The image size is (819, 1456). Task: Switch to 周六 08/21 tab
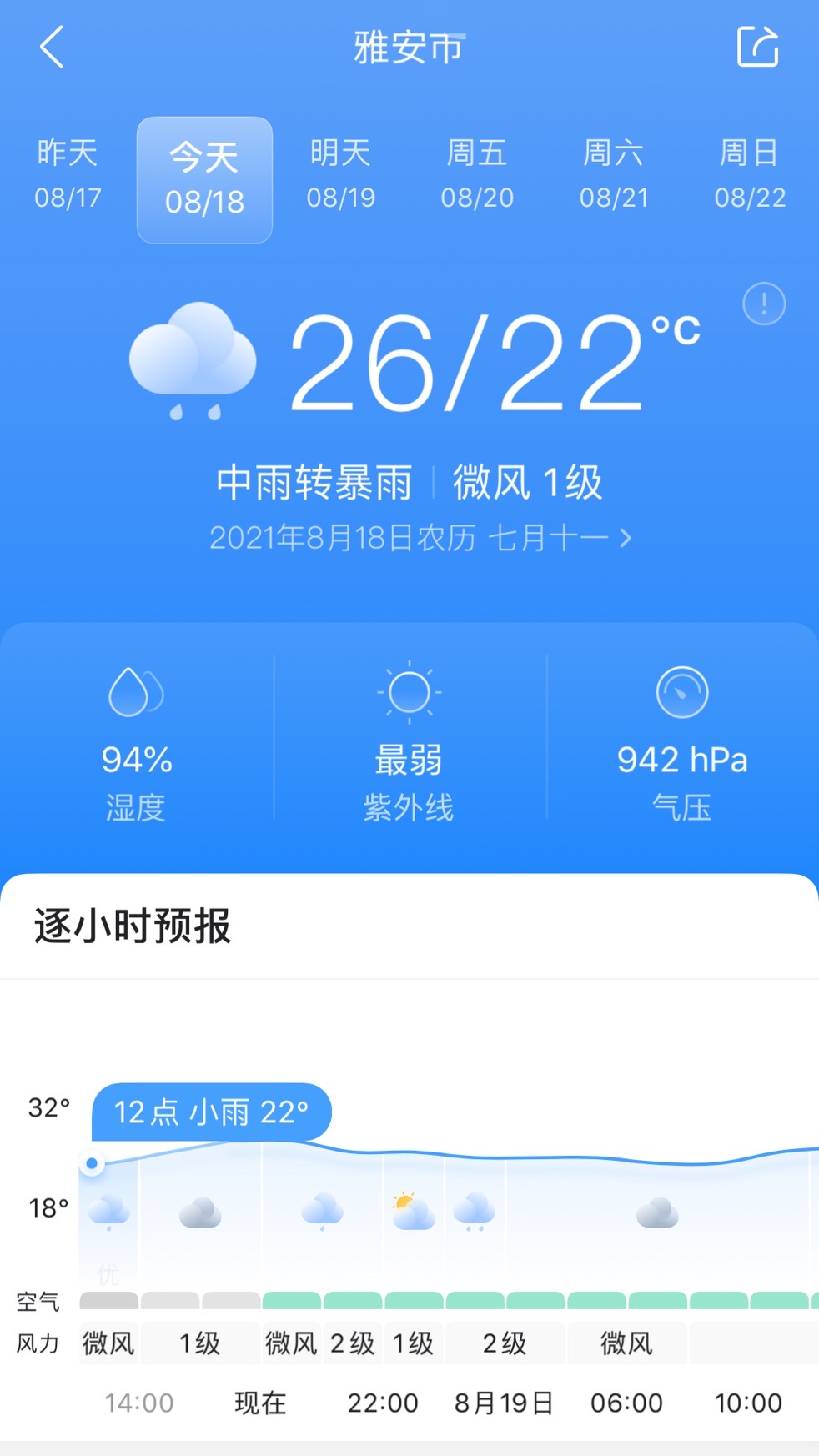pos(613,176)
